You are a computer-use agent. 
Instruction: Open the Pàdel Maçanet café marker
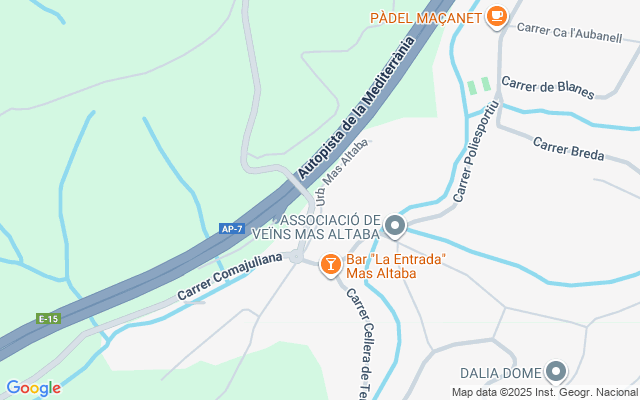pyautogui.click(x=497, y=17)
